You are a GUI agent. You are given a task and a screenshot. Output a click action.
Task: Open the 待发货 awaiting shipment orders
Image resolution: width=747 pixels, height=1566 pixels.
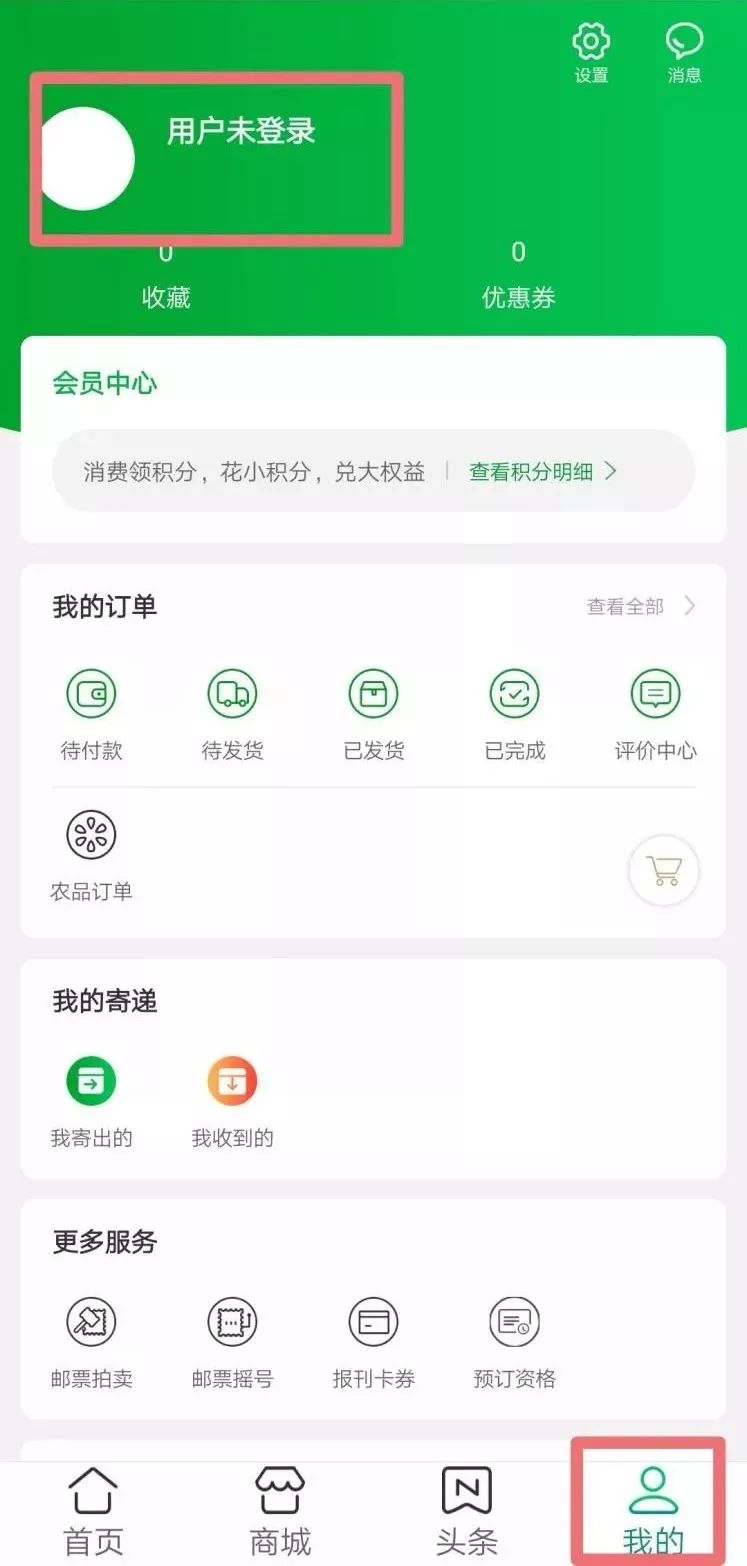232,693
